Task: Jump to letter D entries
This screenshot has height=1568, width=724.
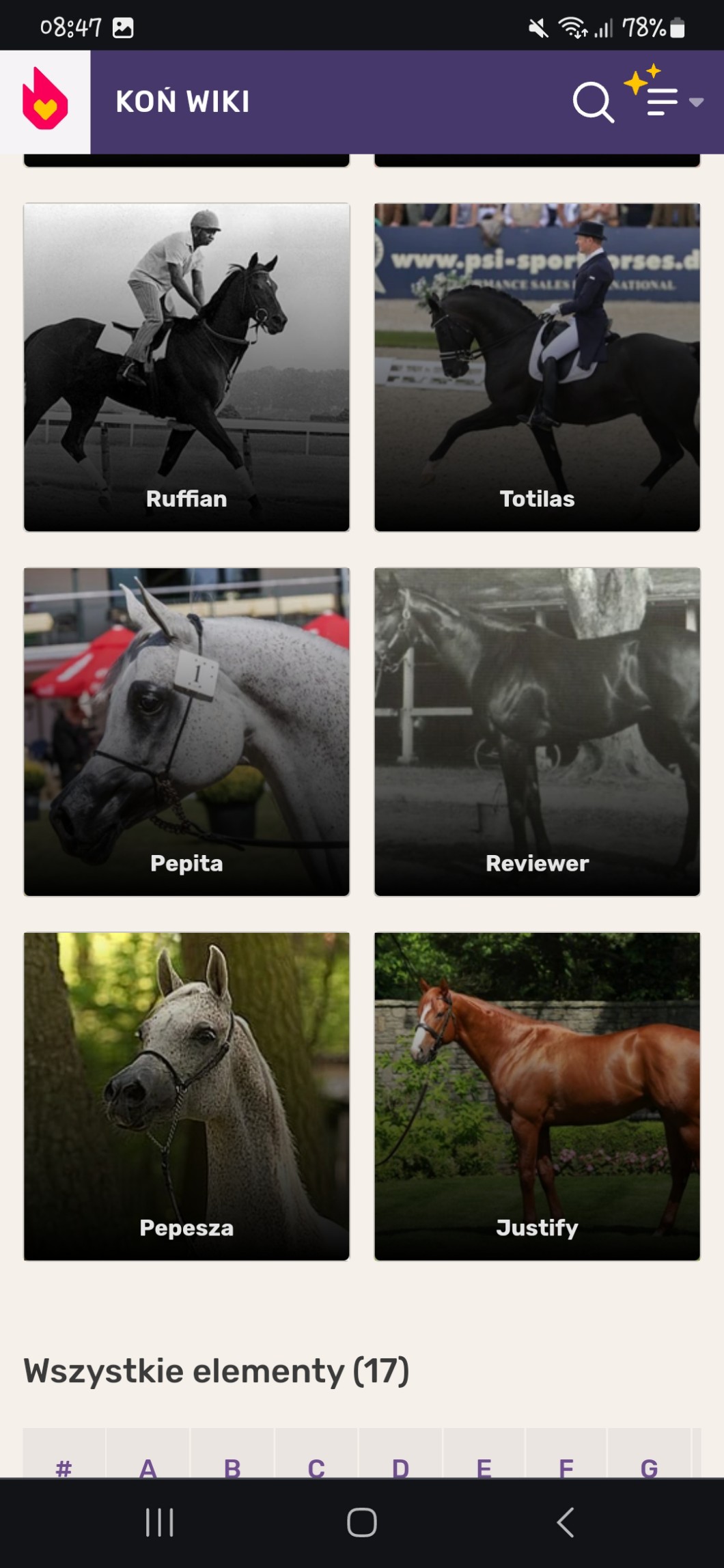Action: pos(400,1466)
